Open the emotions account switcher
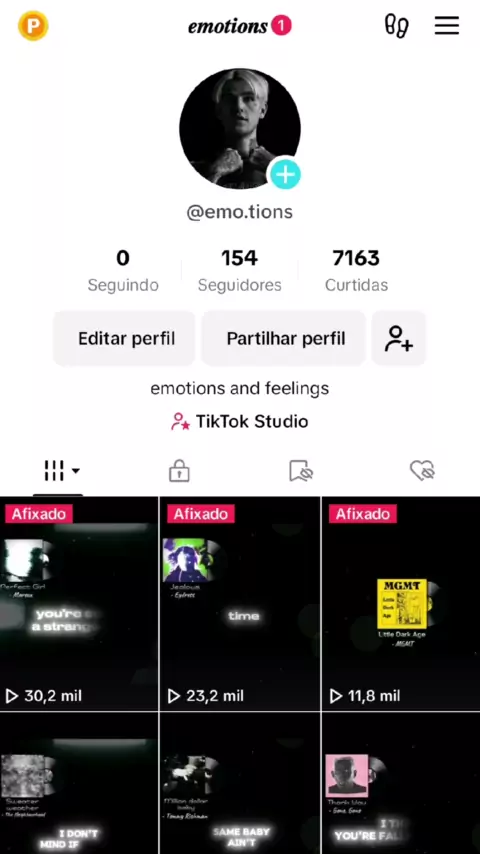 click(240, 26)
